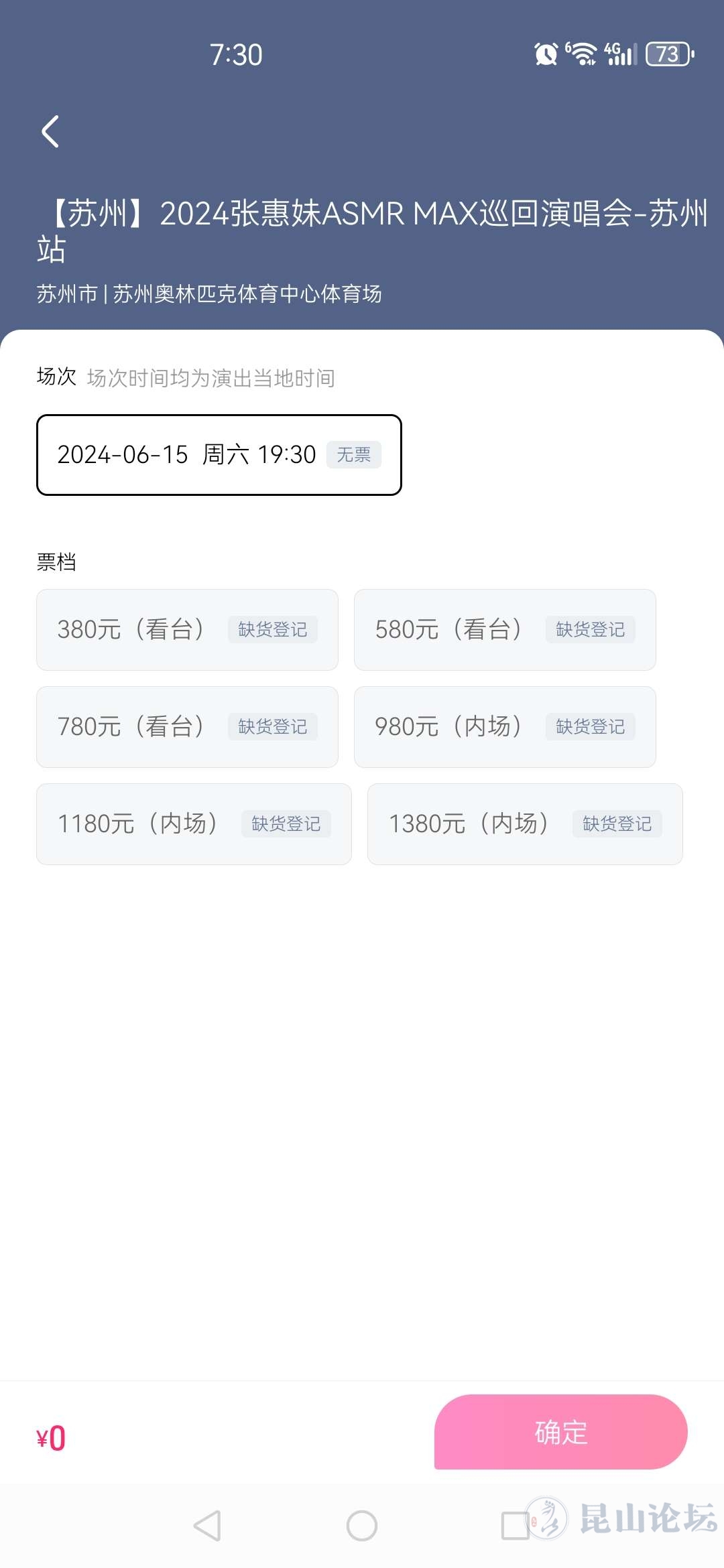Image resolution: width=724 pixels, height=1568 pixels.
Task: Pick the 1180元（内场）ticket option
Action: [x=194, y=824]
